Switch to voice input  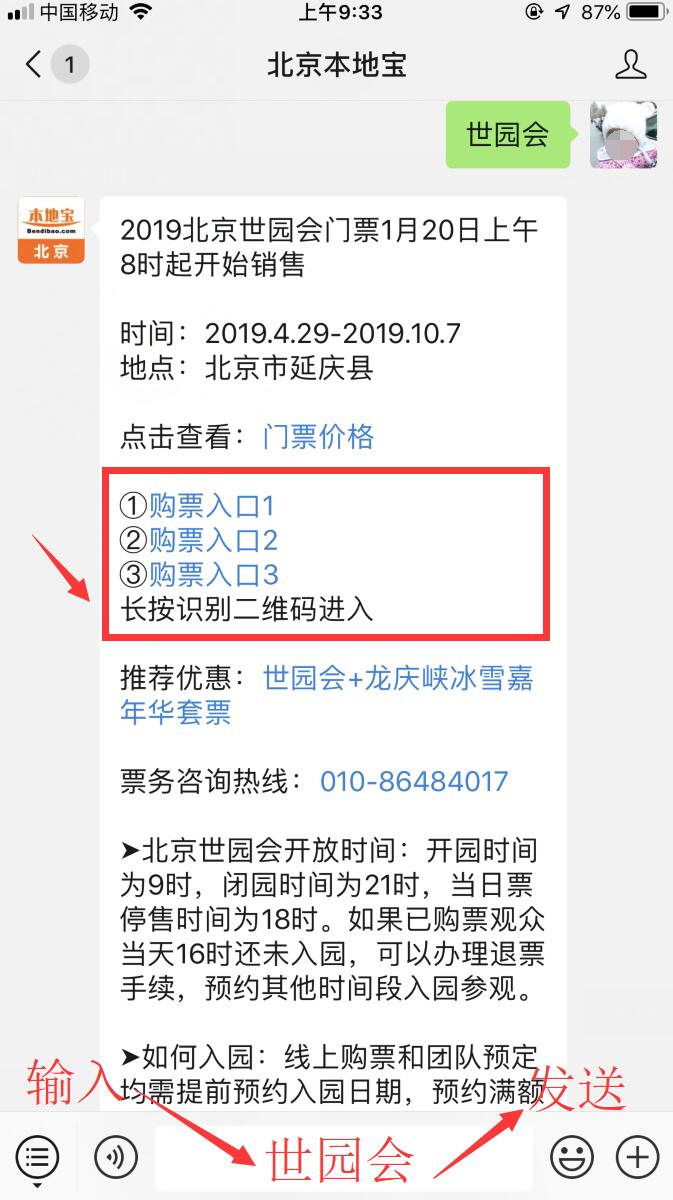click(x=115, y=1158)
